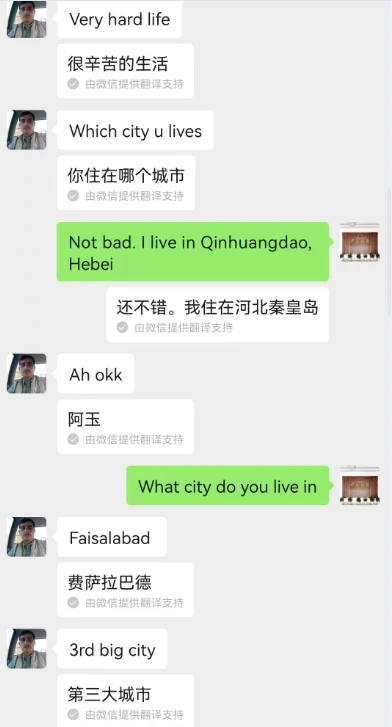Open contact avatar beside "Very hard life"
This screenshot has height=727, width=392.
[x=26, y=19]
